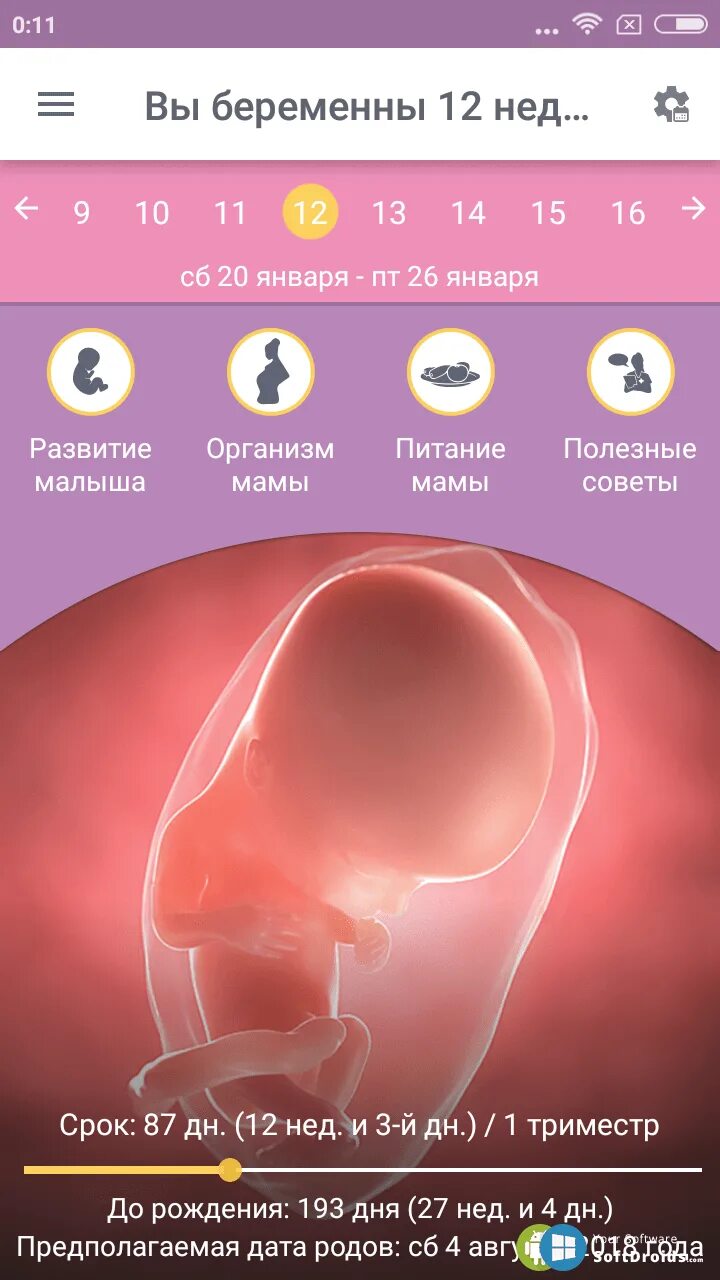Open the app settings gear icon
The width and height of the screenshot is (720, 1280).
coord(670,105)
